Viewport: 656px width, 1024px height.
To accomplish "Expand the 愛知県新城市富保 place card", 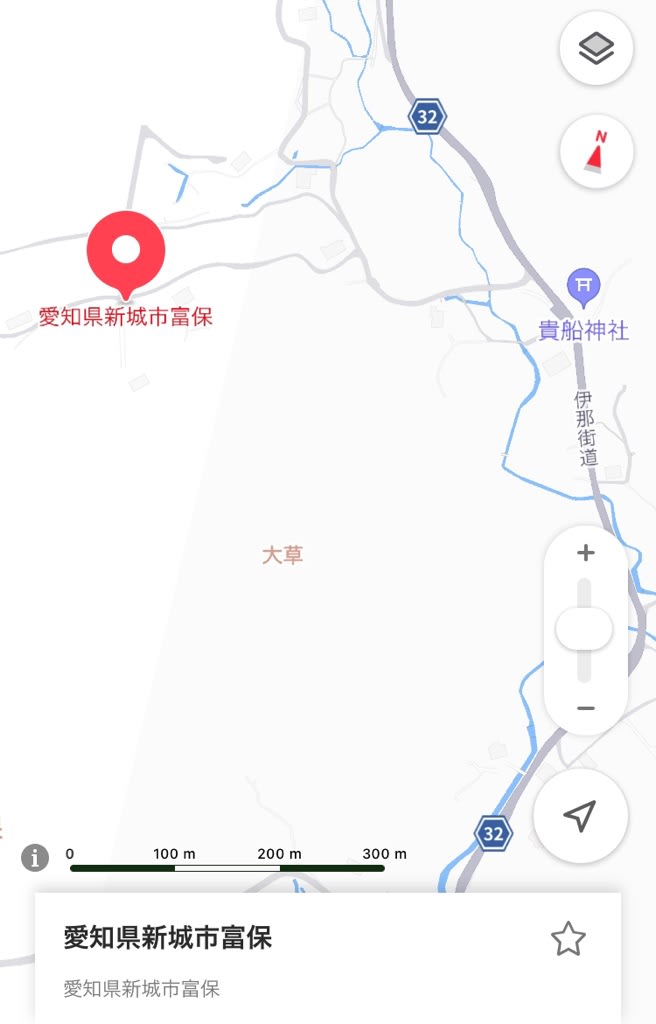I will coord(300,960).
